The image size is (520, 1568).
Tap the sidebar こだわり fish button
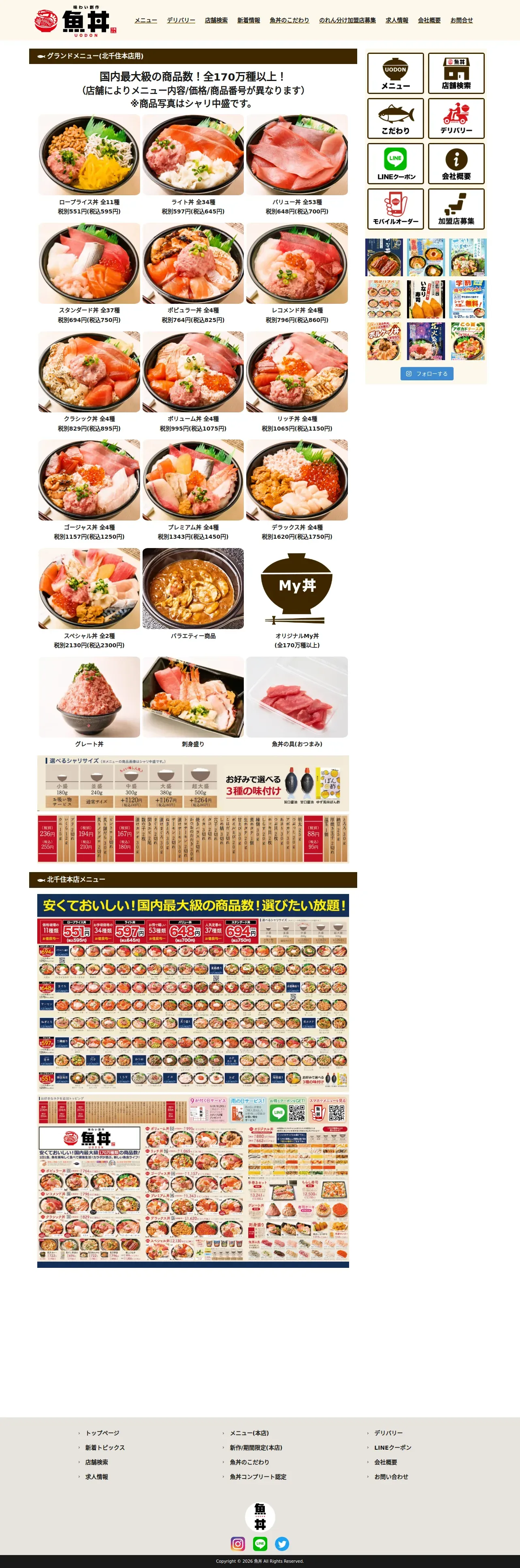click(x=395, y=119)
